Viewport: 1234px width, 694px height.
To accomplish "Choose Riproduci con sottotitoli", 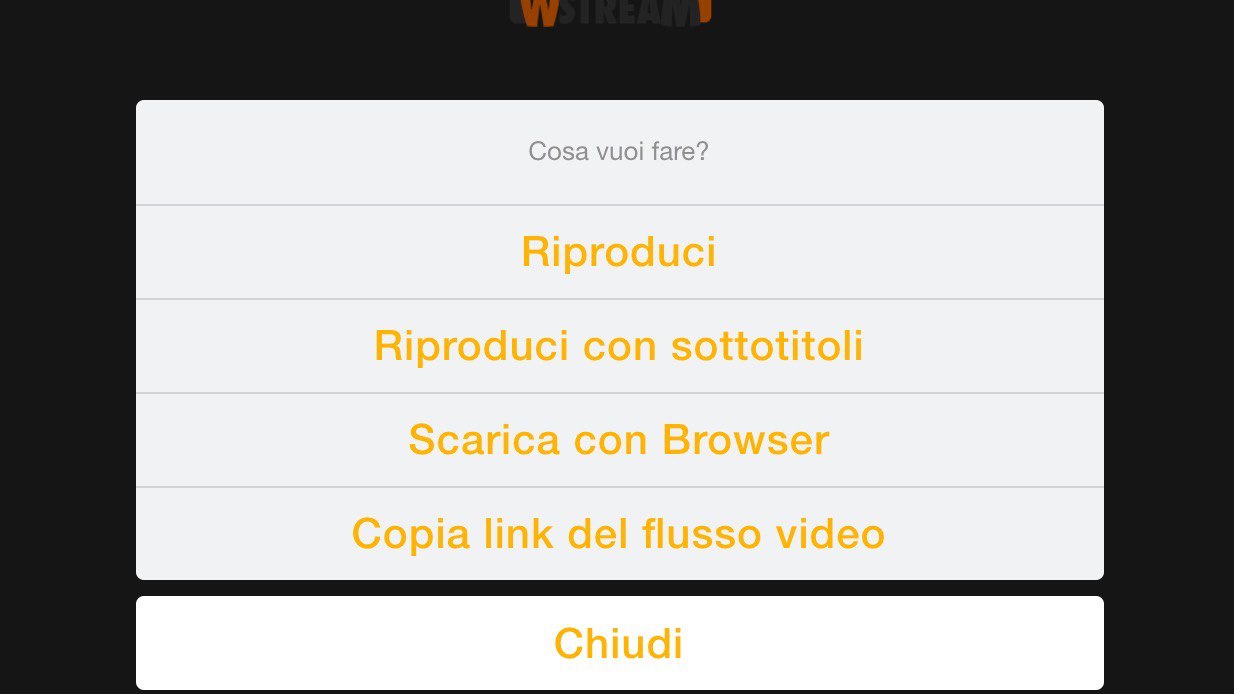I will tap(619, 346).
